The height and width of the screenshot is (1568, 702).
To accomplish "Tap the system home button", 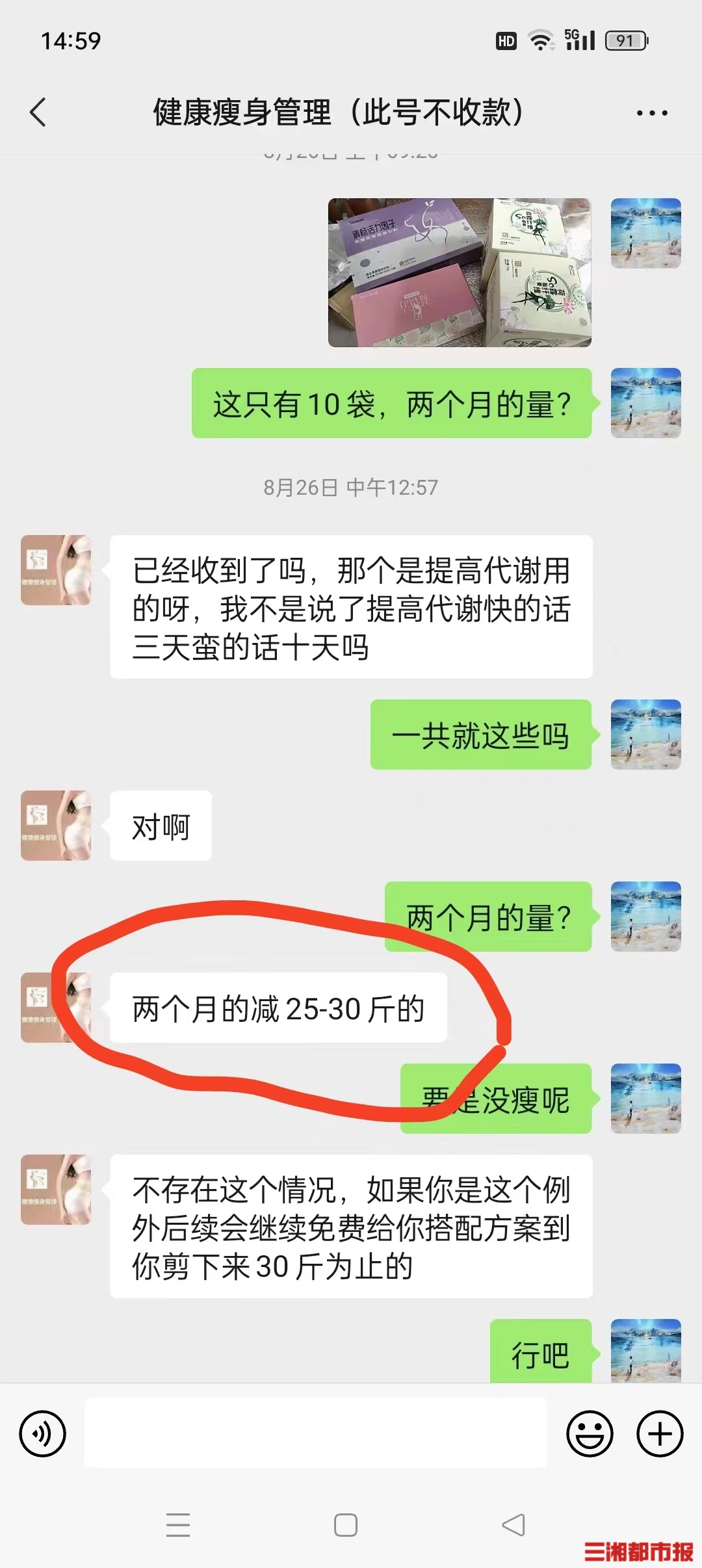I will (x=345, y=1524).
